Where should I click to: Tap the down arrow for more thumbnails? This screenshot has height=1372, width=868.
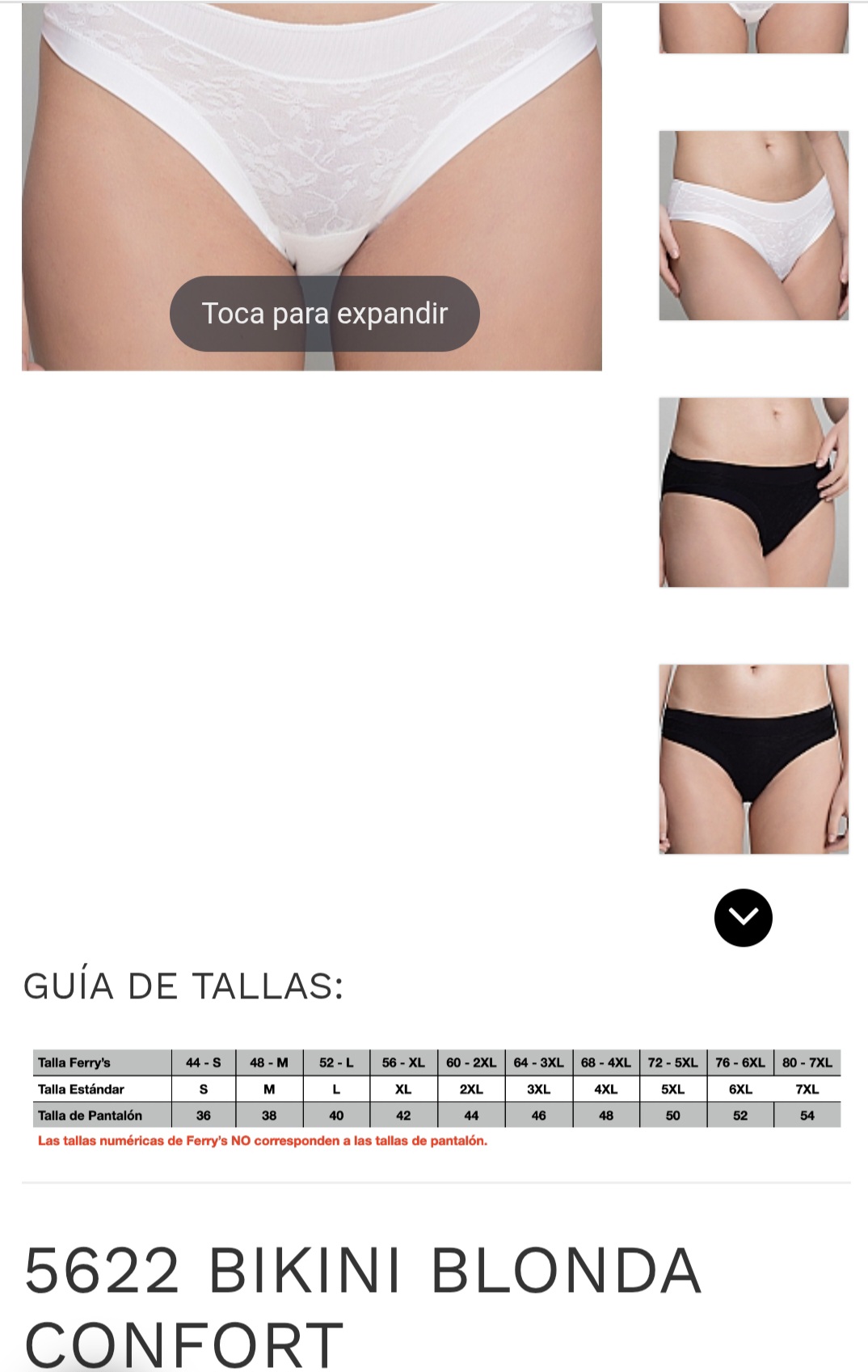(x=743, y=918)
